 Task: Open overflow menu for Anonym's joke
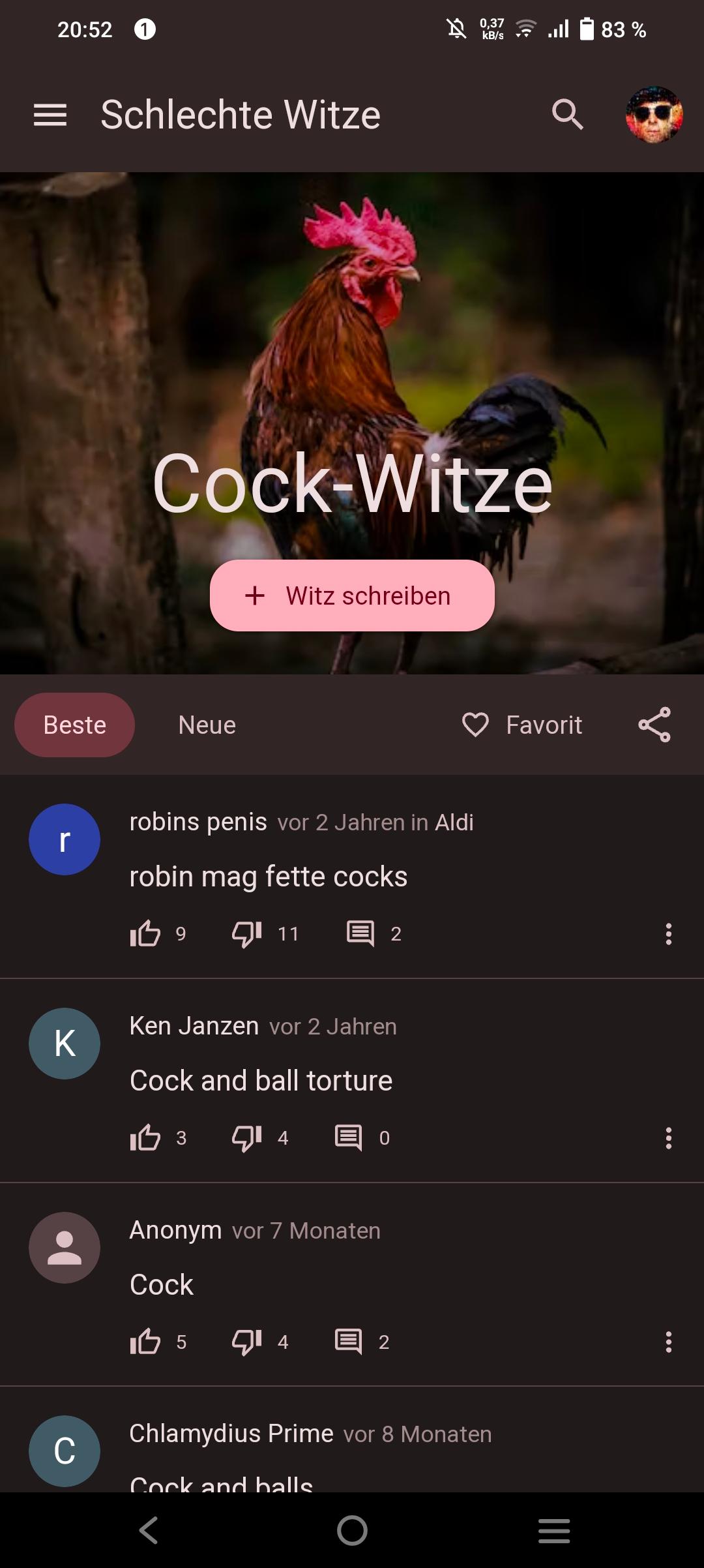pos(668,1342)
